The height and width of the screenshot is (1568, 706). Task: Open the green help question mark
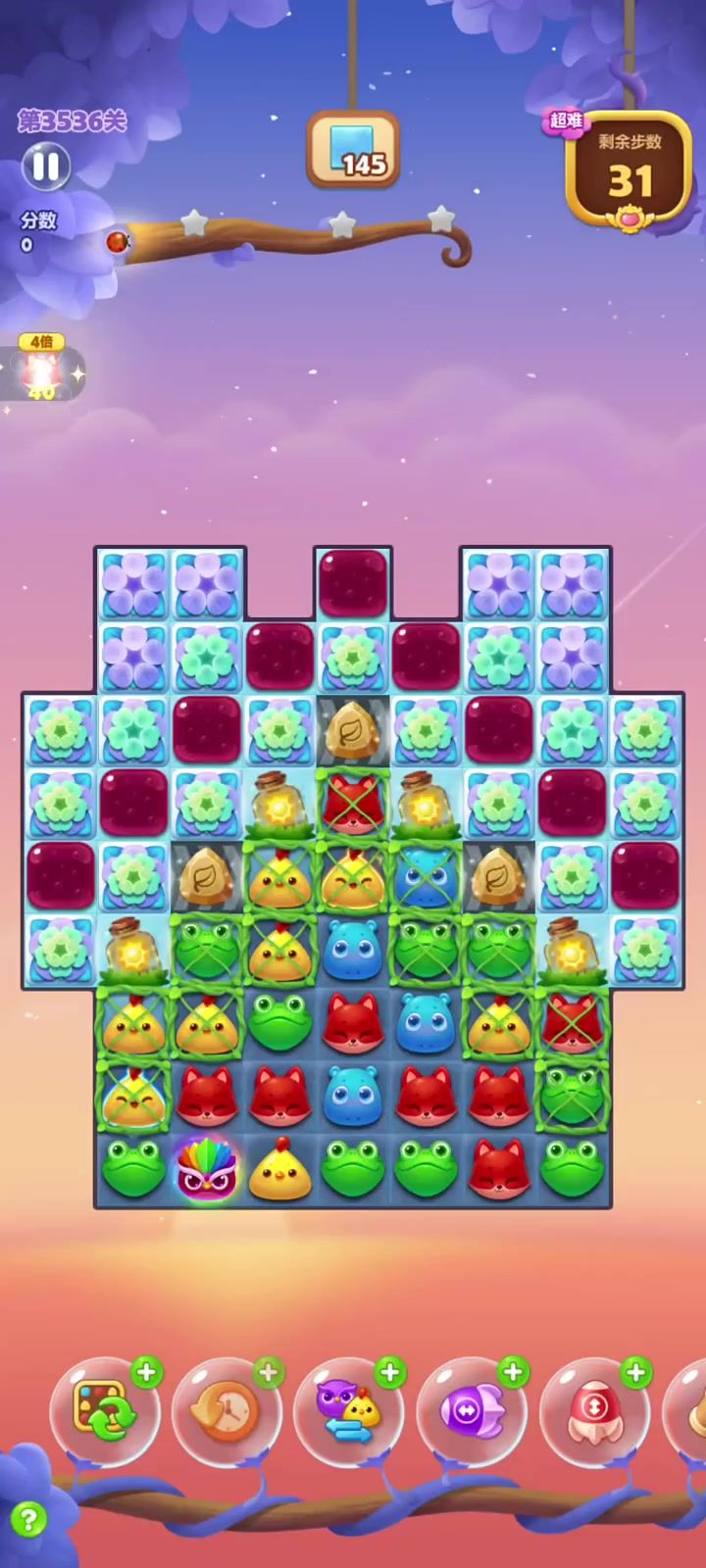point(28,1520)
